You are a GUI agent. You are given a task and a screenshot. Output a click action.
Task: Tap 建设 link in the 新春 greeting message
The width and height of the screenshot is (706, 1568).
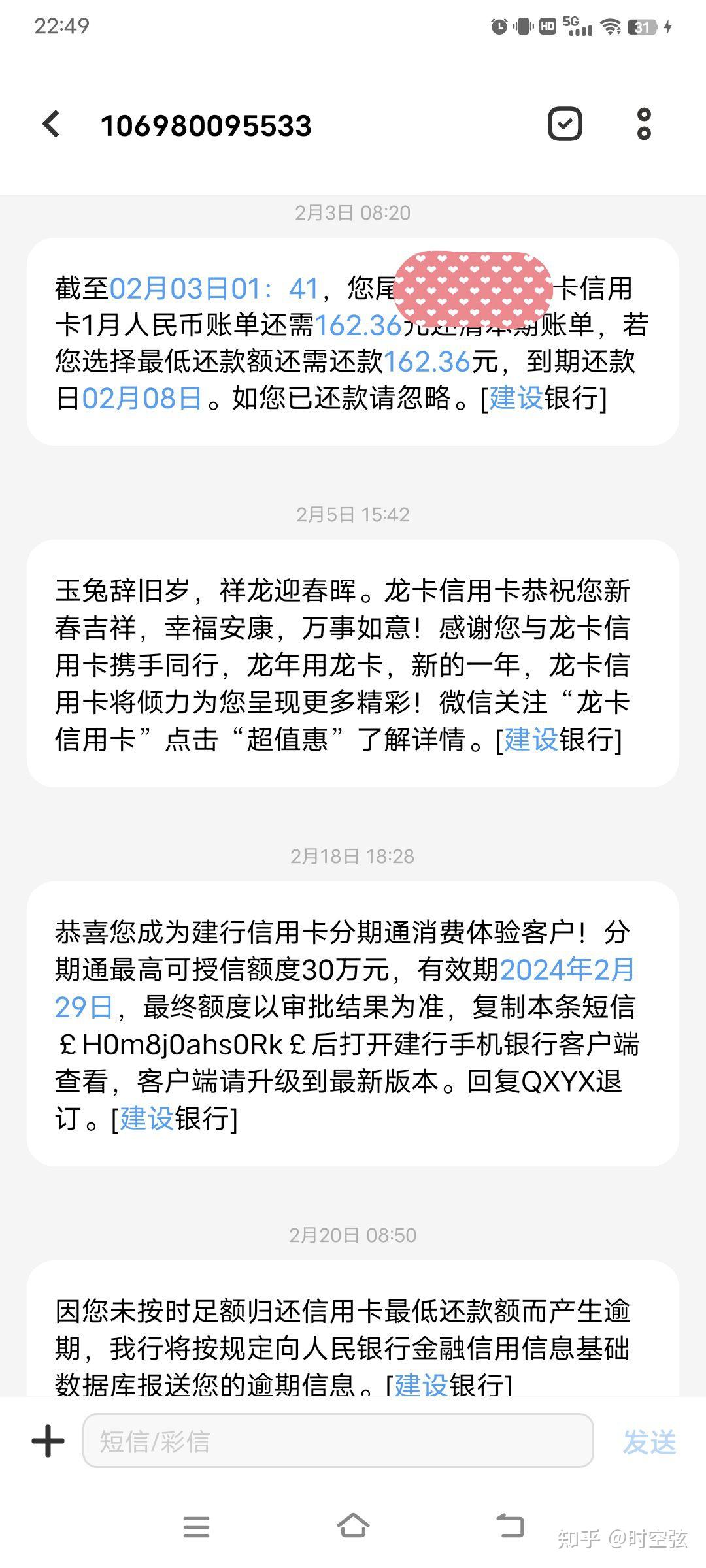[531, 740]
